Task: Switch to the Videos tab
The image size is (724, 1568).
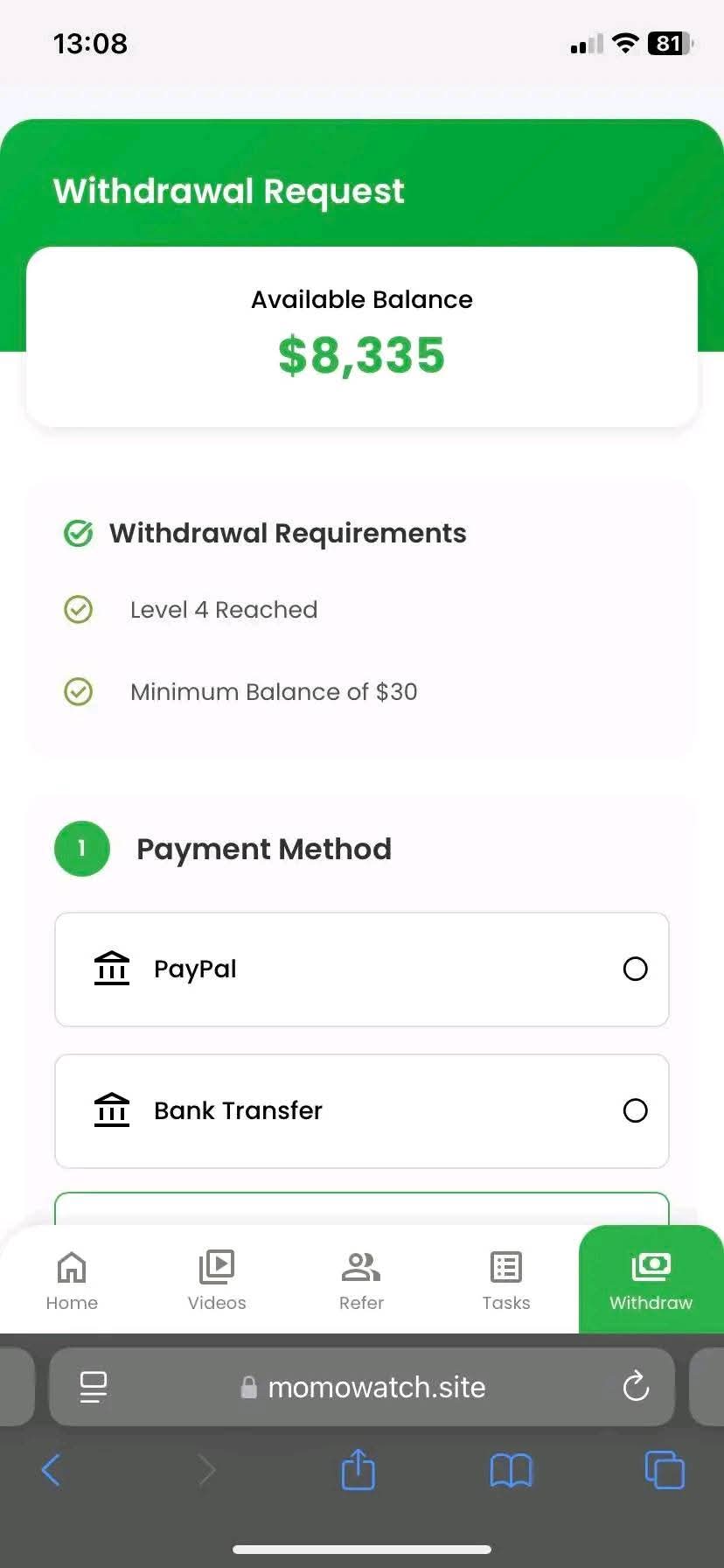Action: pyautogui.click(x=217, y=1281)
